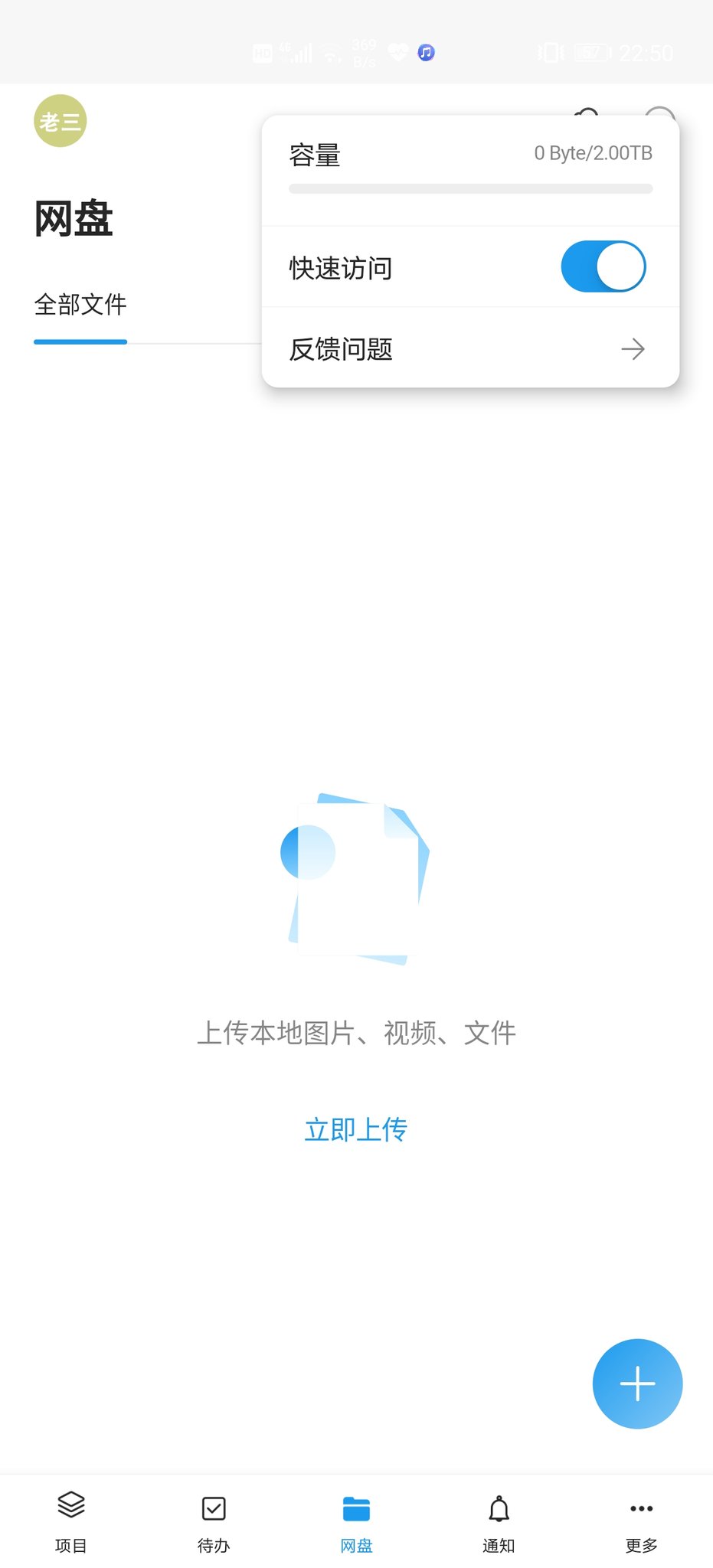The image size is (713, 1568).
Task: Open the 反馈问题 feedback row
Action: pos(469,349)
